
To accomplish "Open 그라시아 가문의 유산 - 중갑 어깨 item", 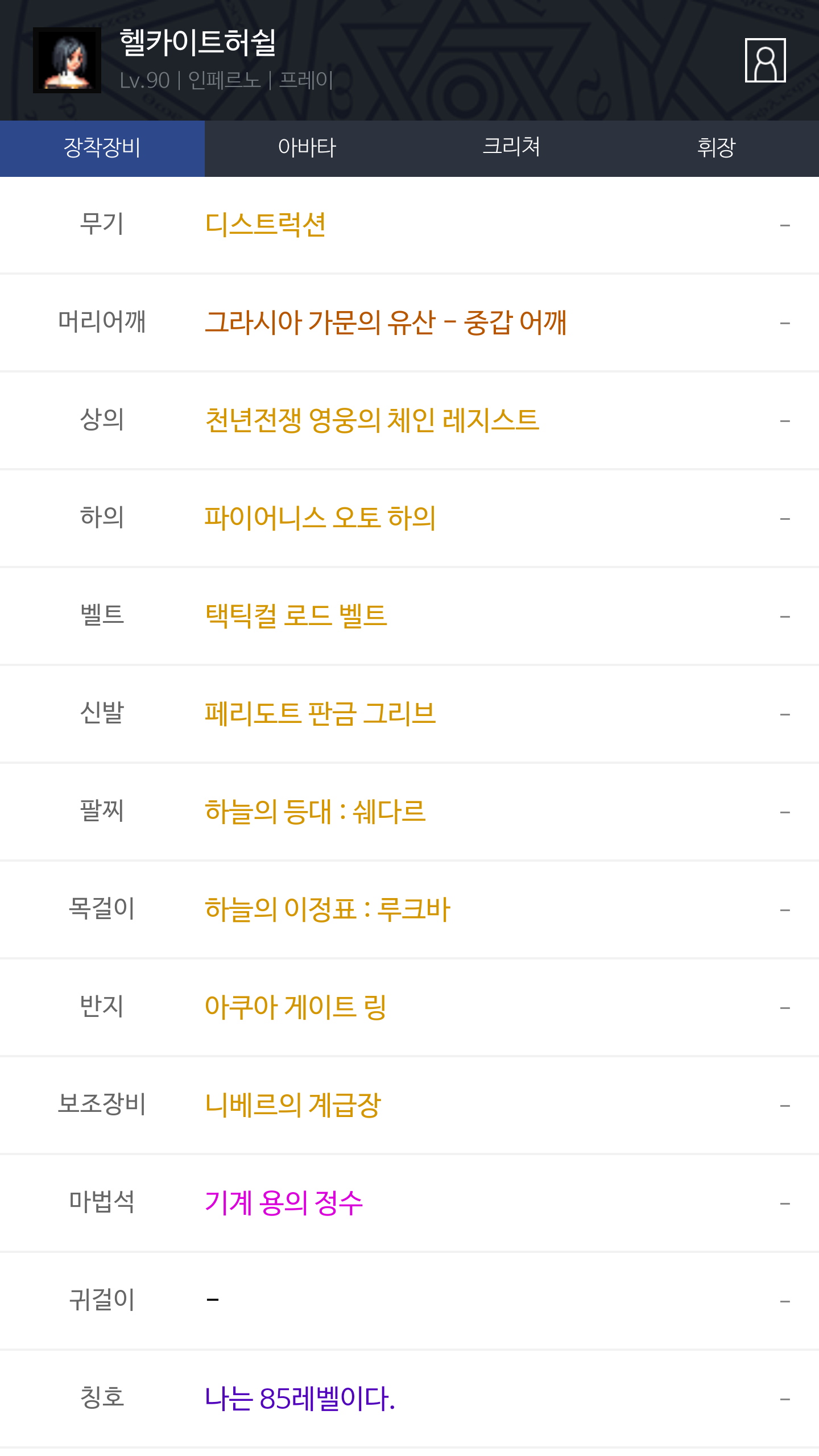I will coord(386,322).
